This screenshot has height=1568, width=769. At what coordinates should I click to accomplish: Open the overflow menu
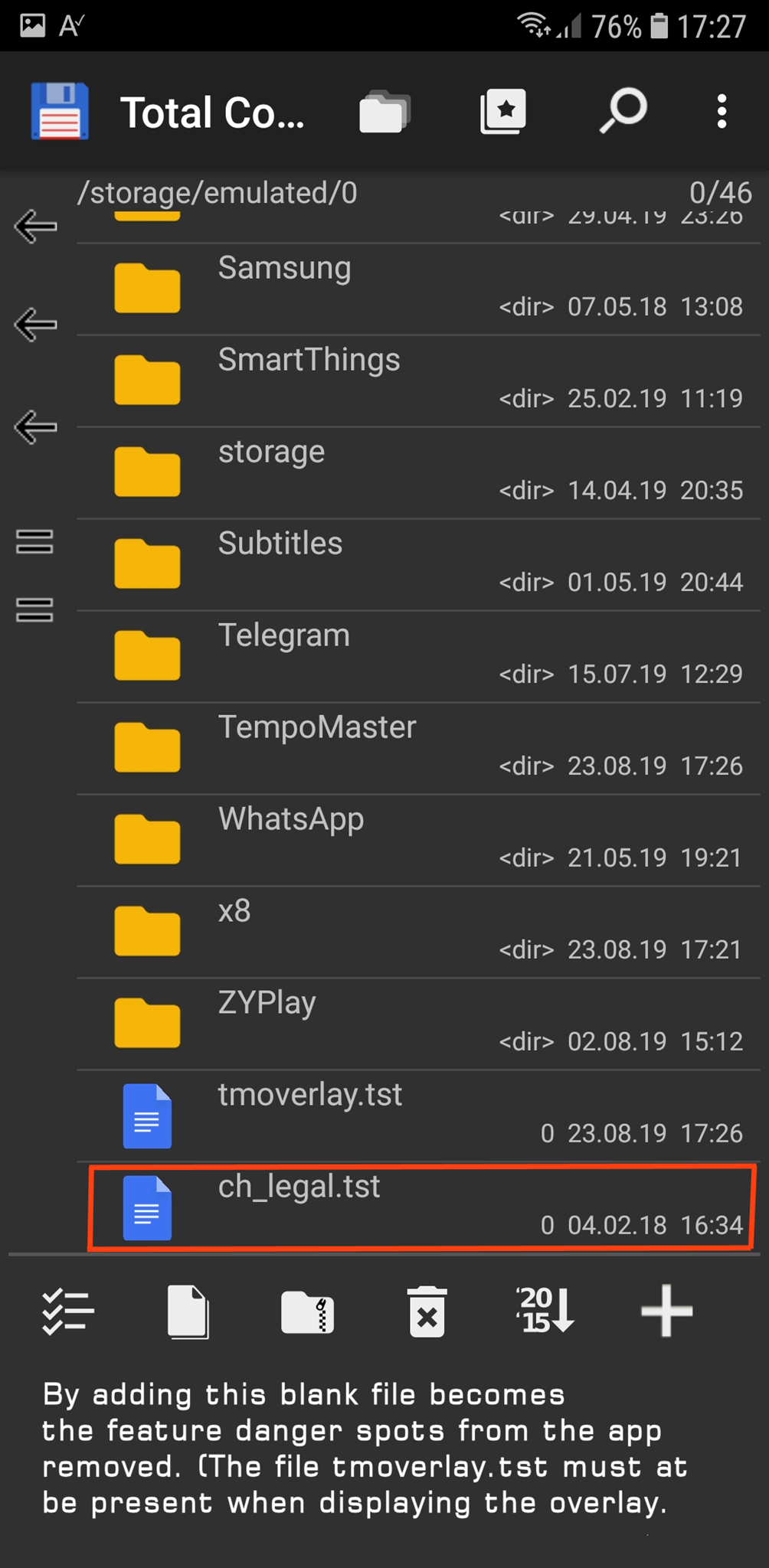(x=722, y=112)
